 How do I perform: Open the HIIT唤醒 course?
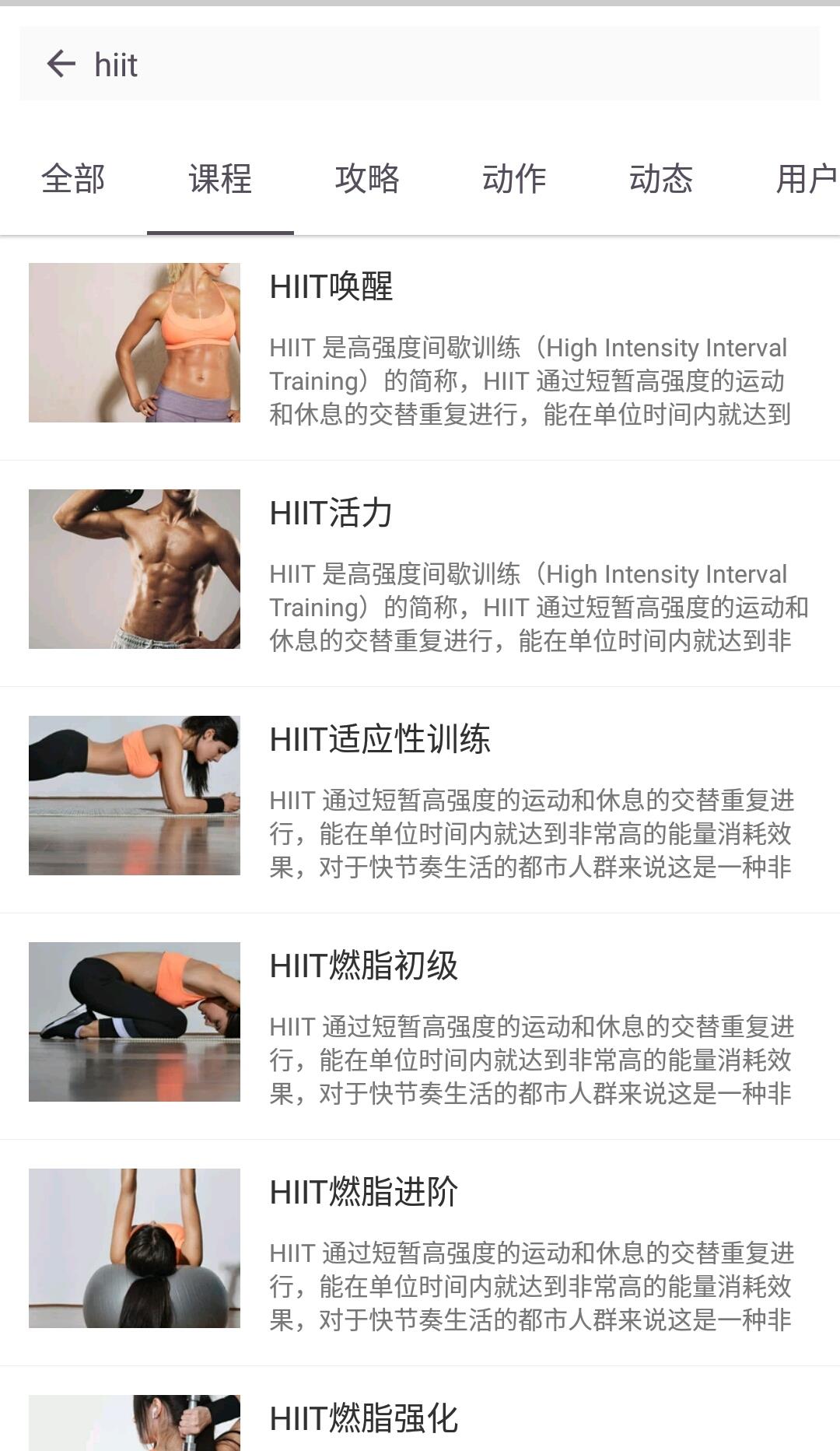[420, 346]
